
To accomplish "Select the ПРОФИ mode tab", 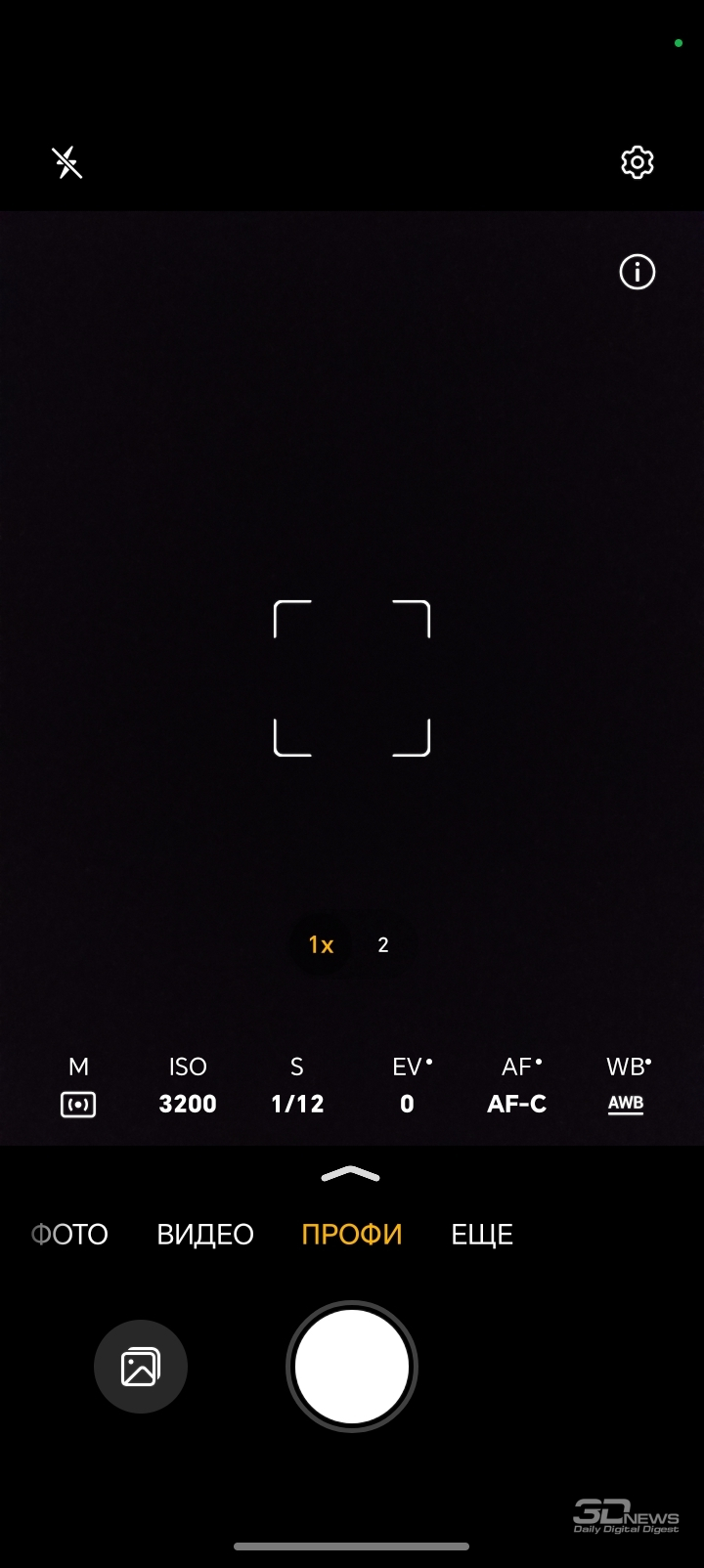I will coord(352,1235).
